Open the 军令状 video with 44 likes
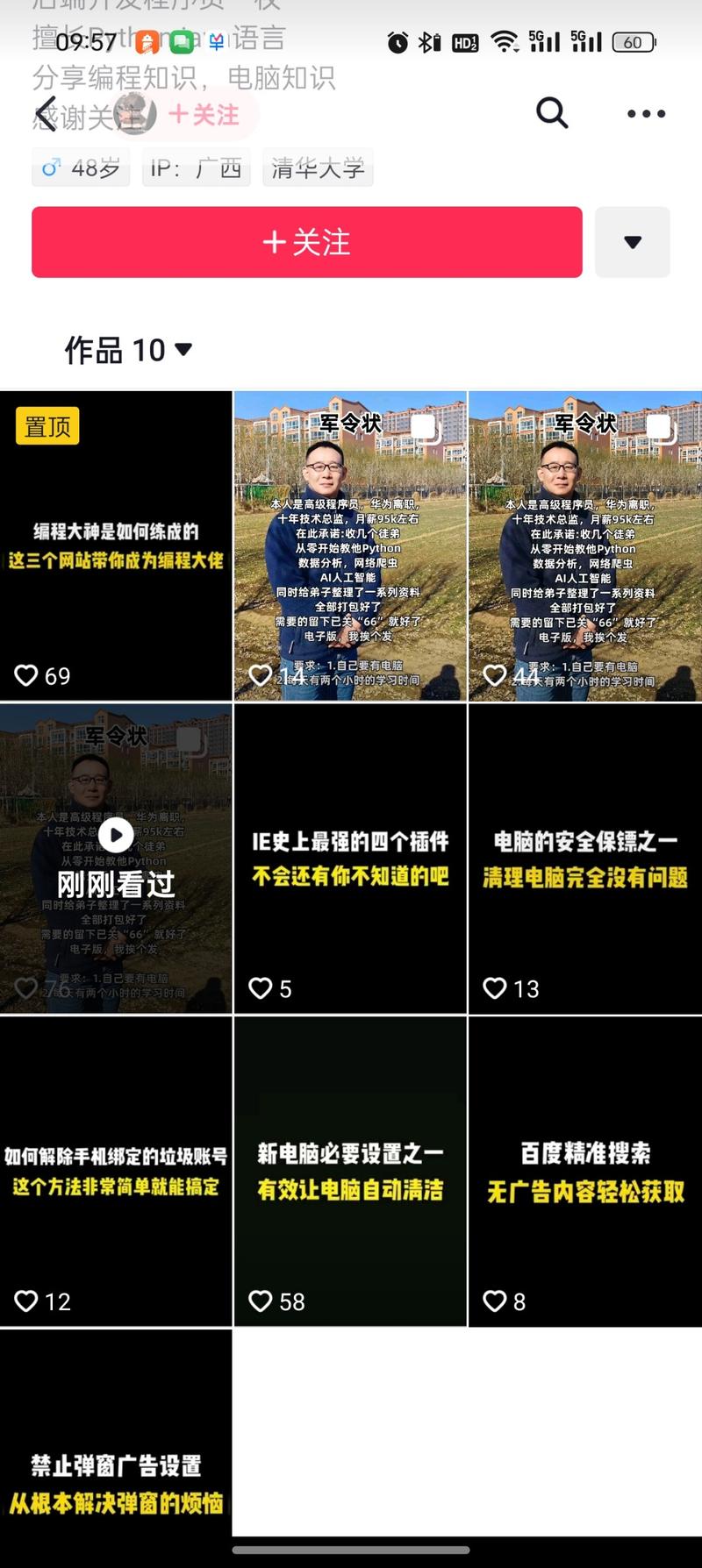 click(585, 545)
